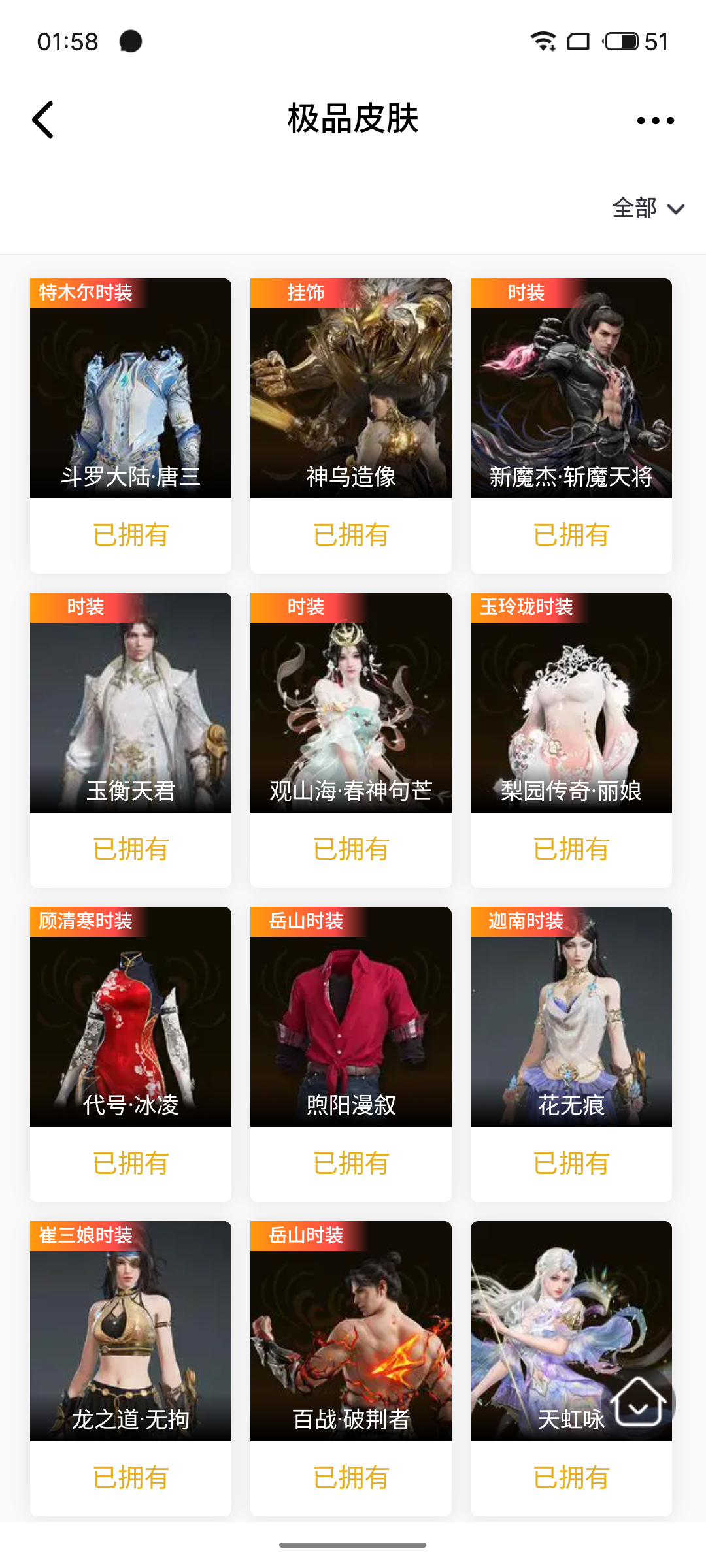
Task: Tap the floating home shortcut icon
Action: coord(639,1402)
